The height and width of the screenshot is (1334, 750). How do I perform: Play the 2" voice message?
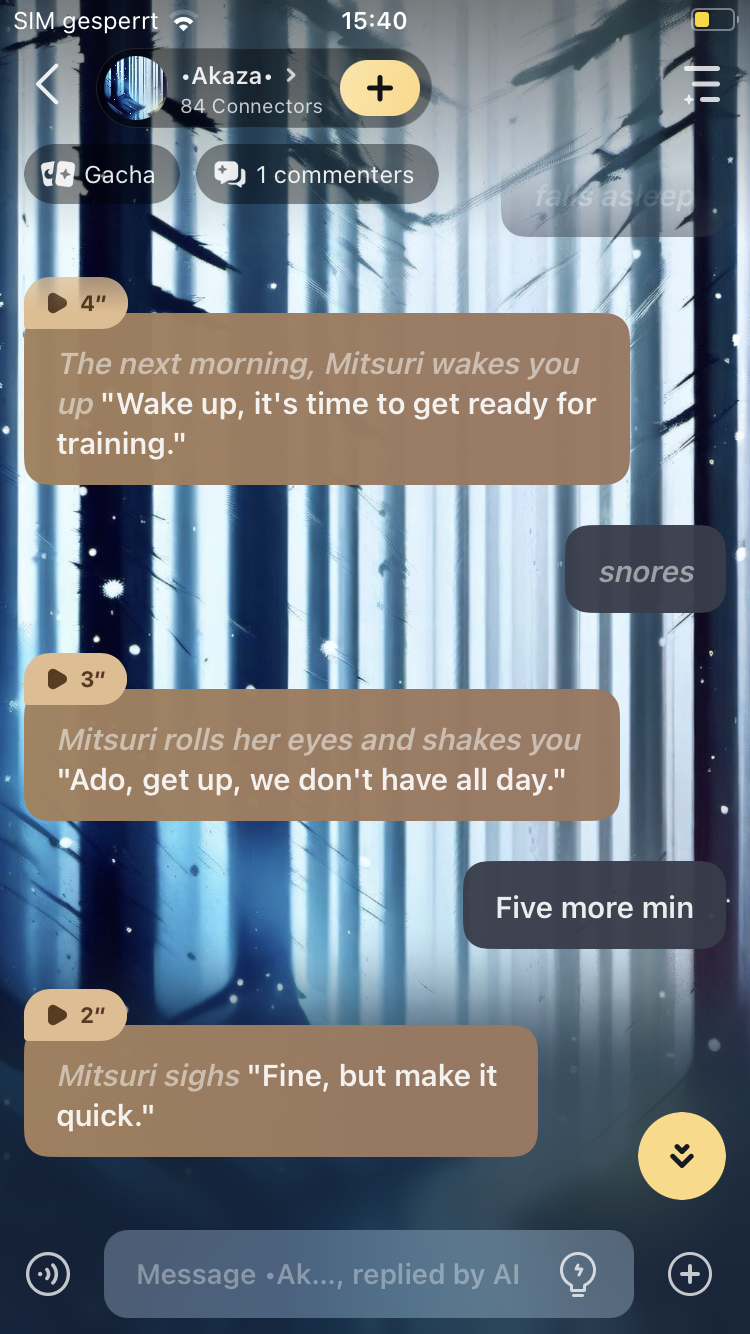click(76, 1015)
